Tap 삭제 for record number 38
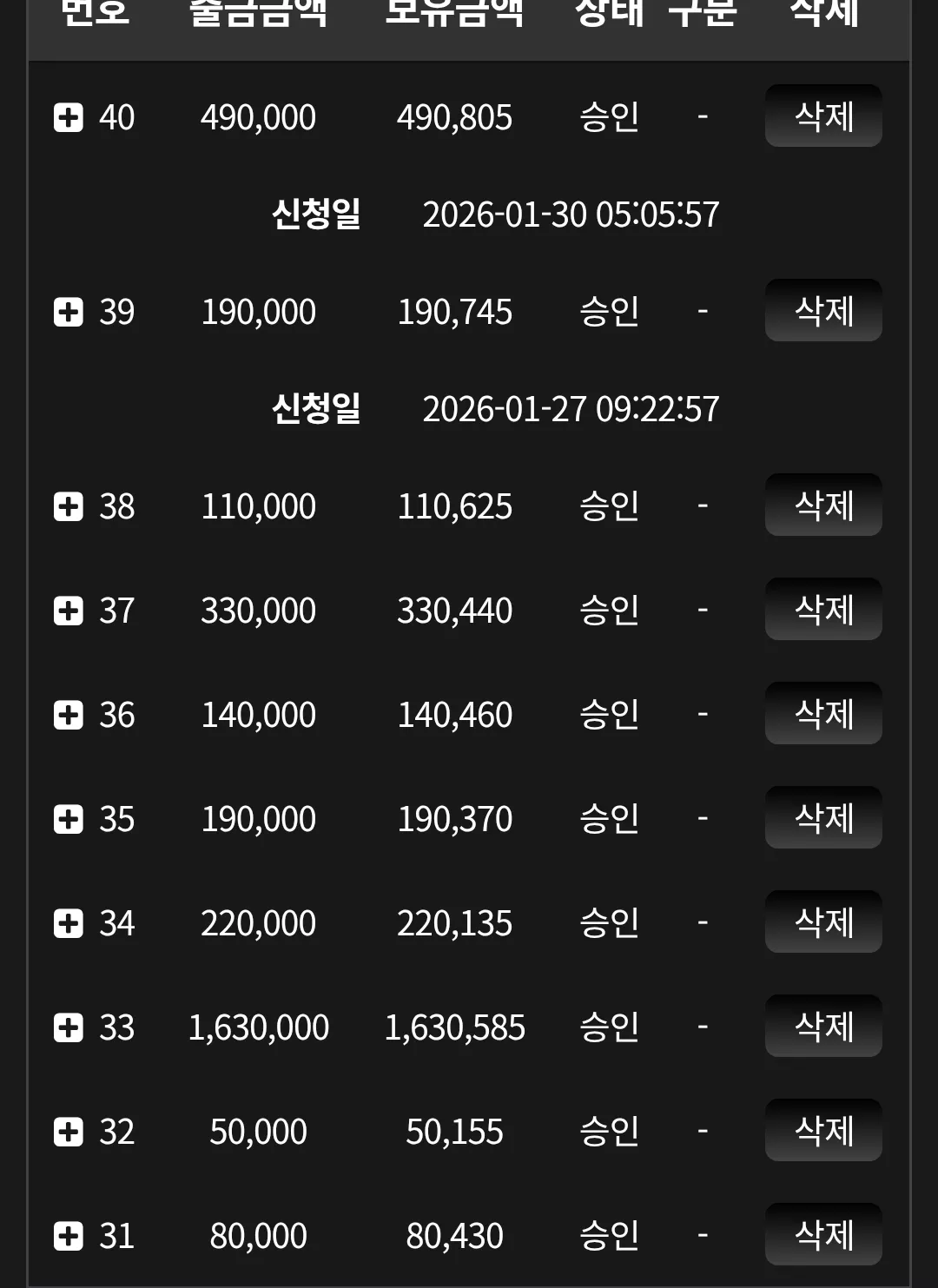Screen dimensions: 938x1288 823,505
